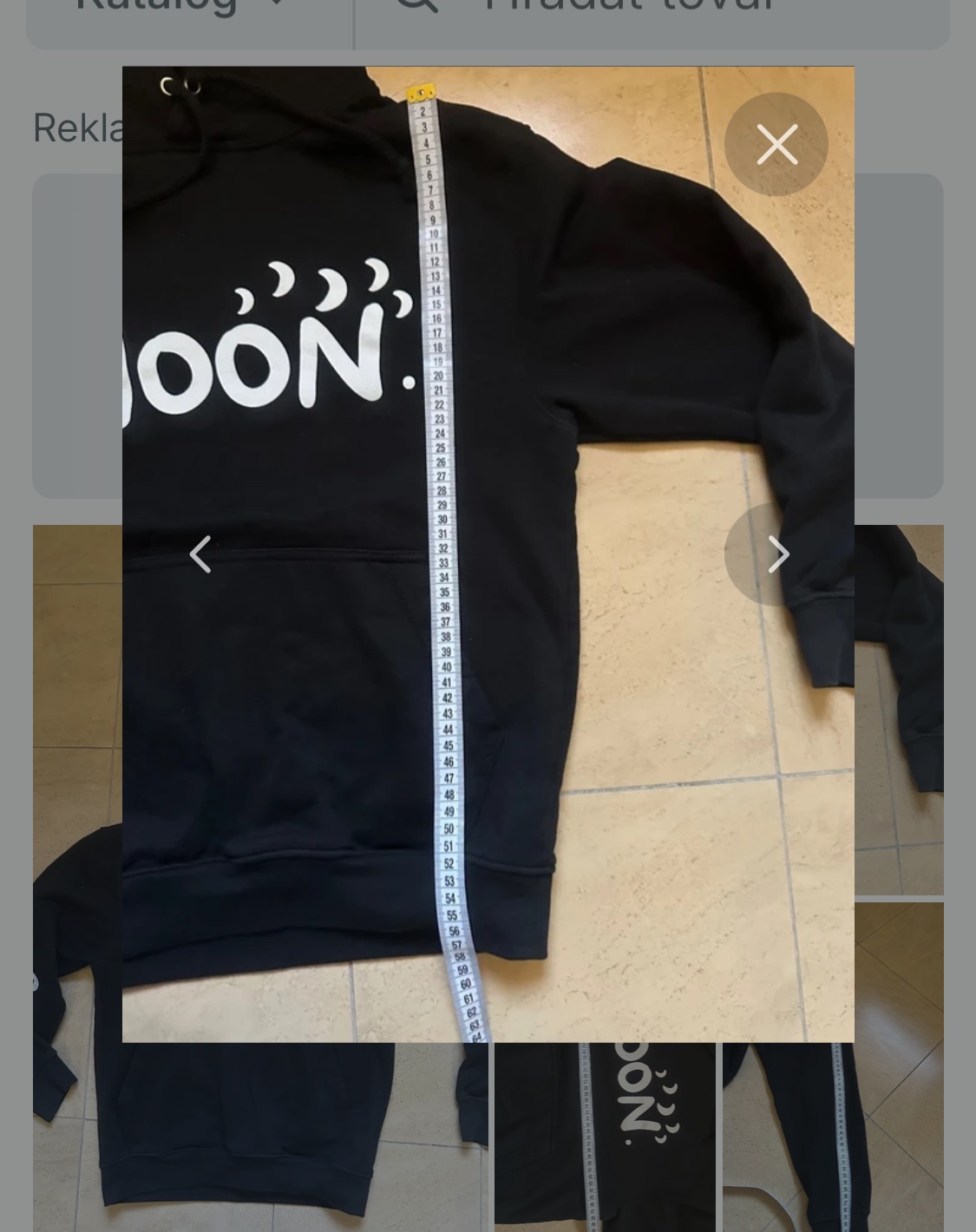Show the next product photo
976x1232 pixels.
(x=777, y=554)
